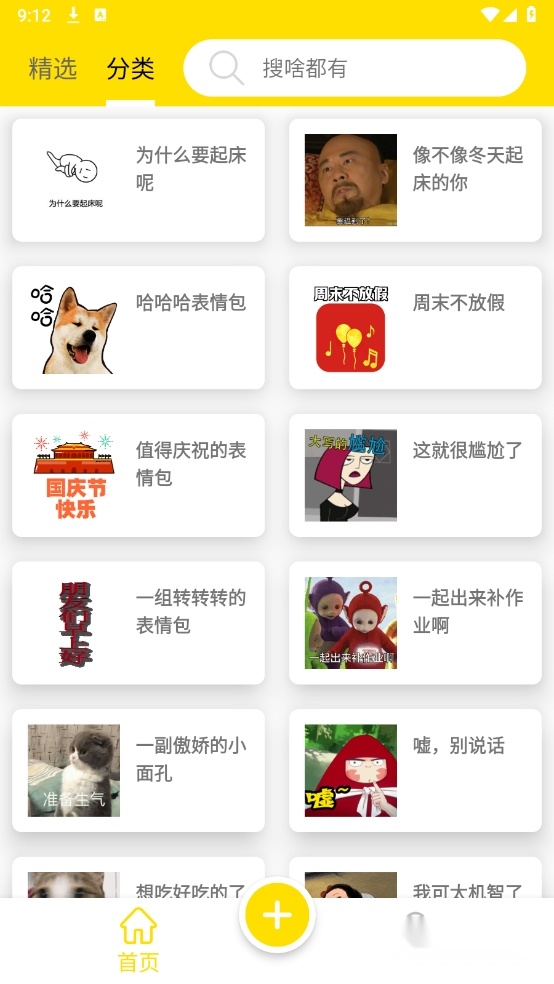Tap the 搜啥都有 search box
The width and height of the screenshot is (554, 984).
[x=354, y=68]
